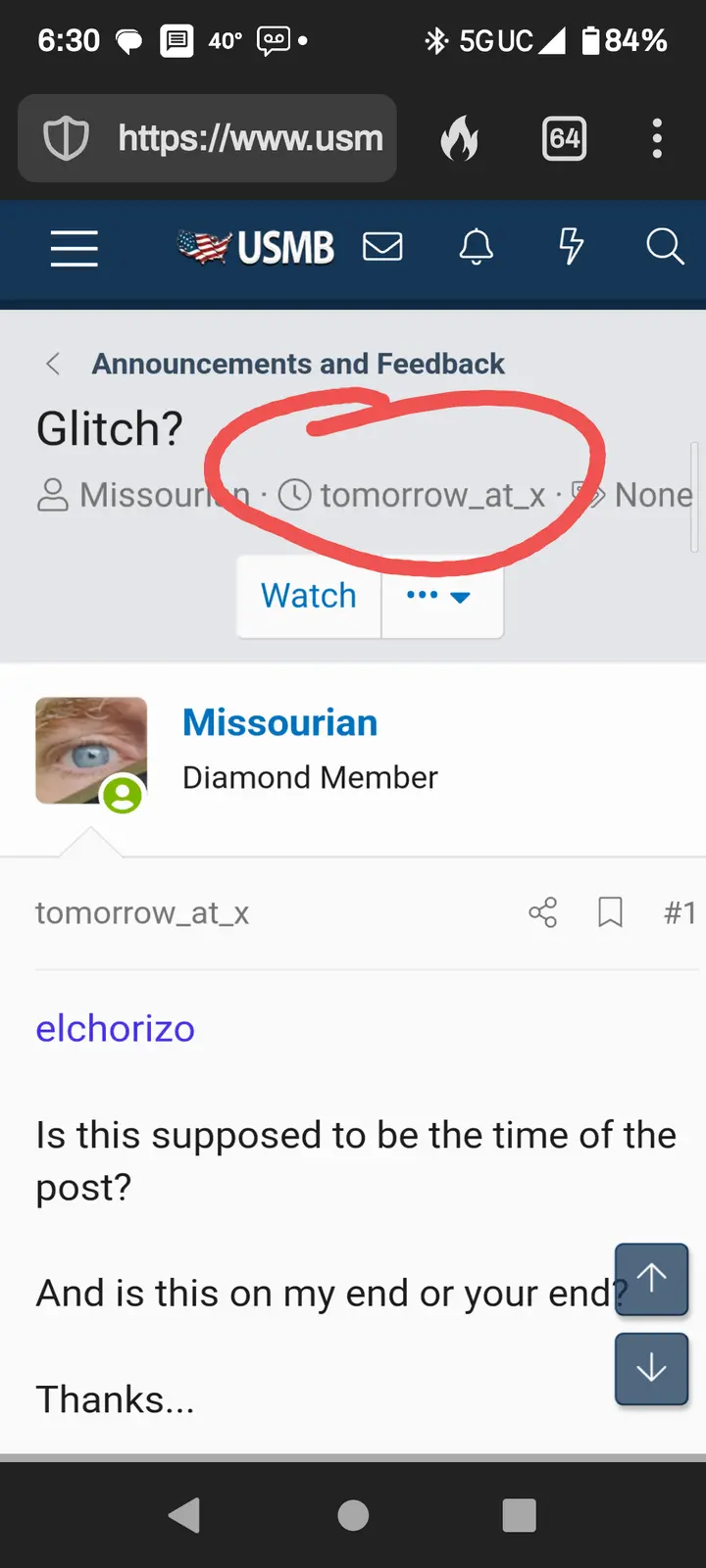706x1568 pixels.
Task: Open the browser overflow menu
Action: [657, 138]
